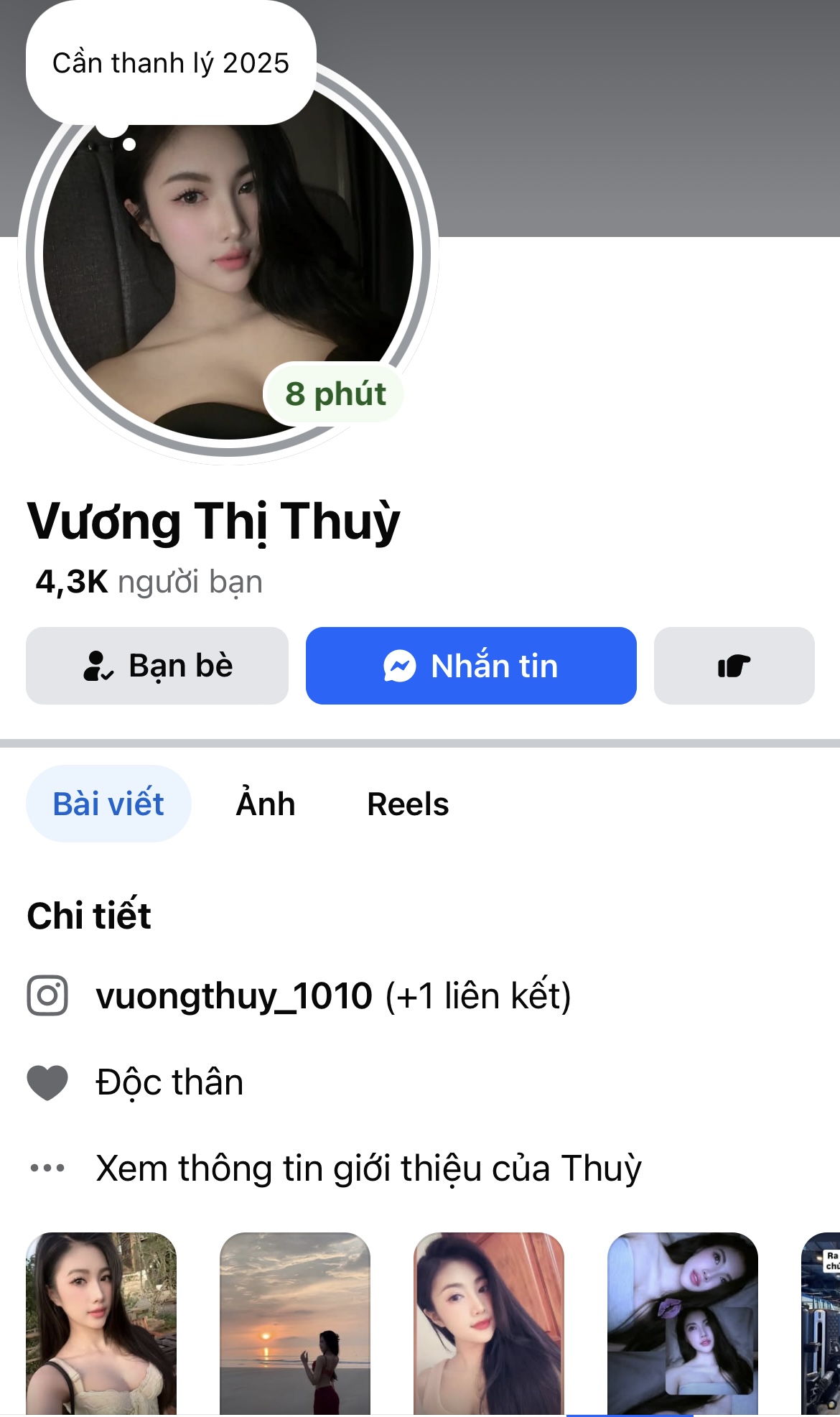Open the "Cần thanh lý 2025" note bubble
The image size is (840, 1417).
coord(171,63)
